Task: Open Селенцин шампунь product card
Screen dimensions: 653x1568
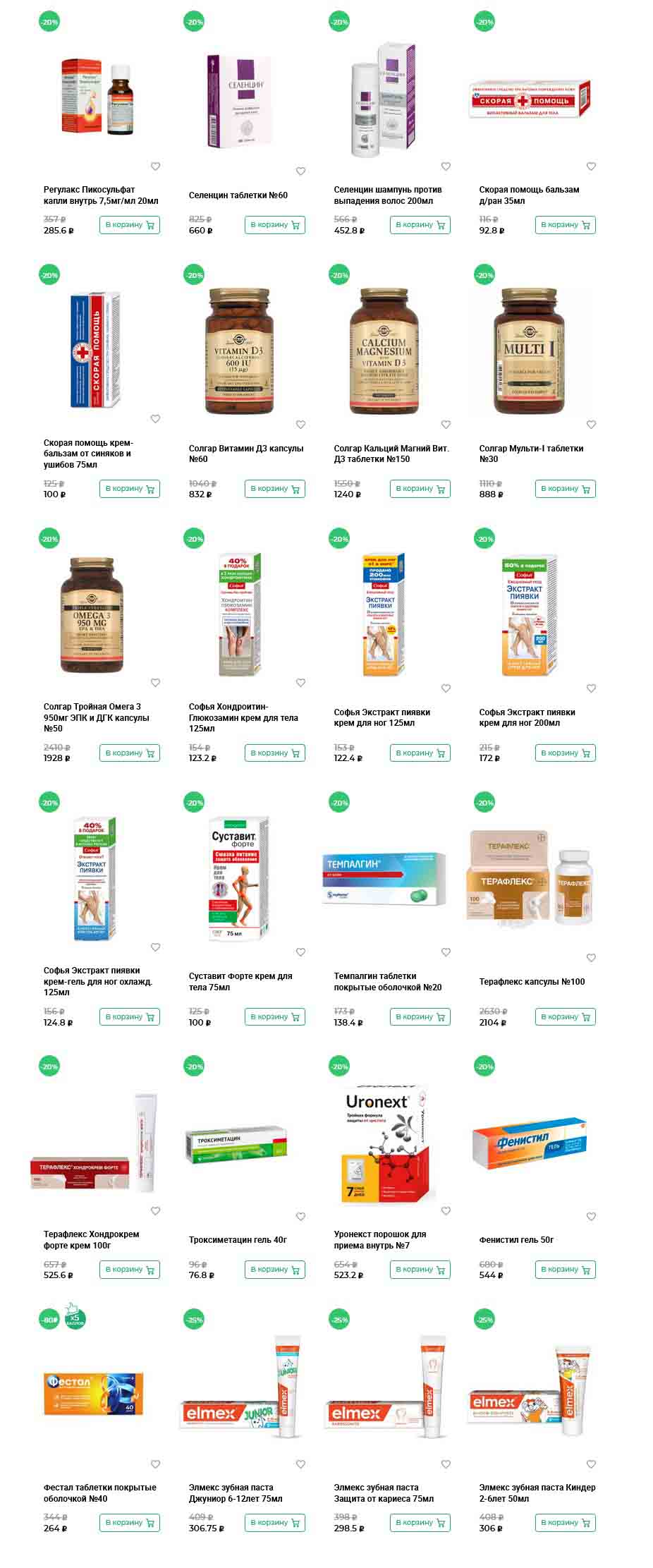Action: pyautogui.click(x=388, y=195)
